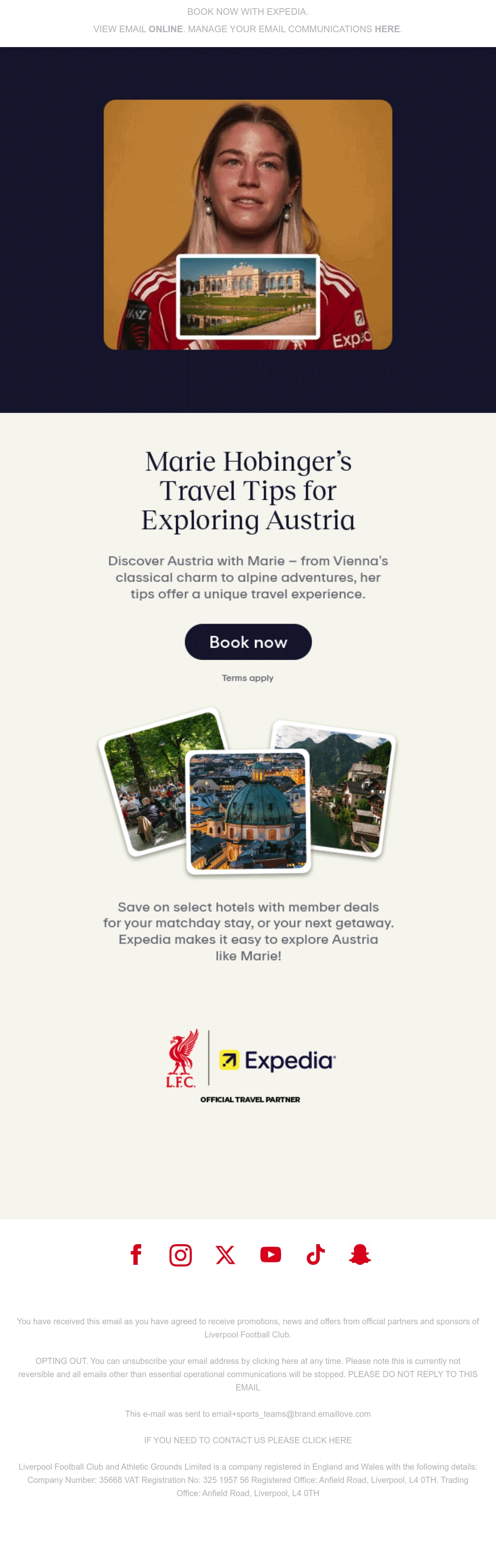Image resolution: width=496 pixels, height=1568 pixels.
Task: Tap the contact us CLICK HERE line
Action: click(248, 1440)
